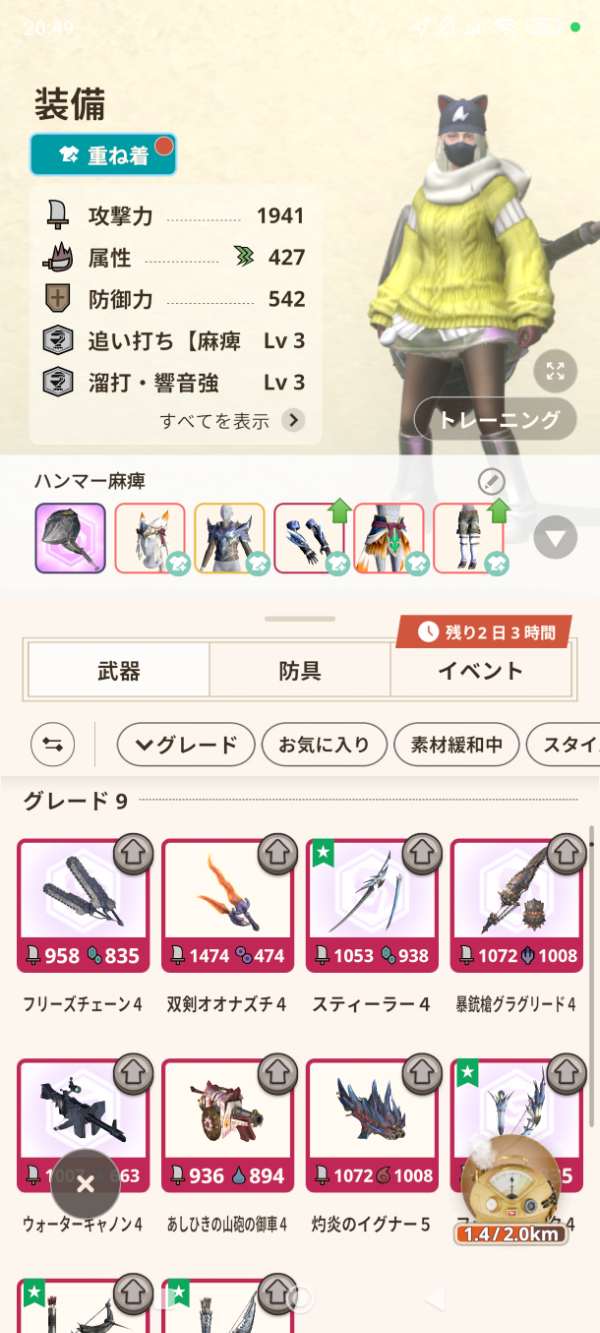
Task: Select the equipped hammer weapon slot
Action: pos(70,538)
